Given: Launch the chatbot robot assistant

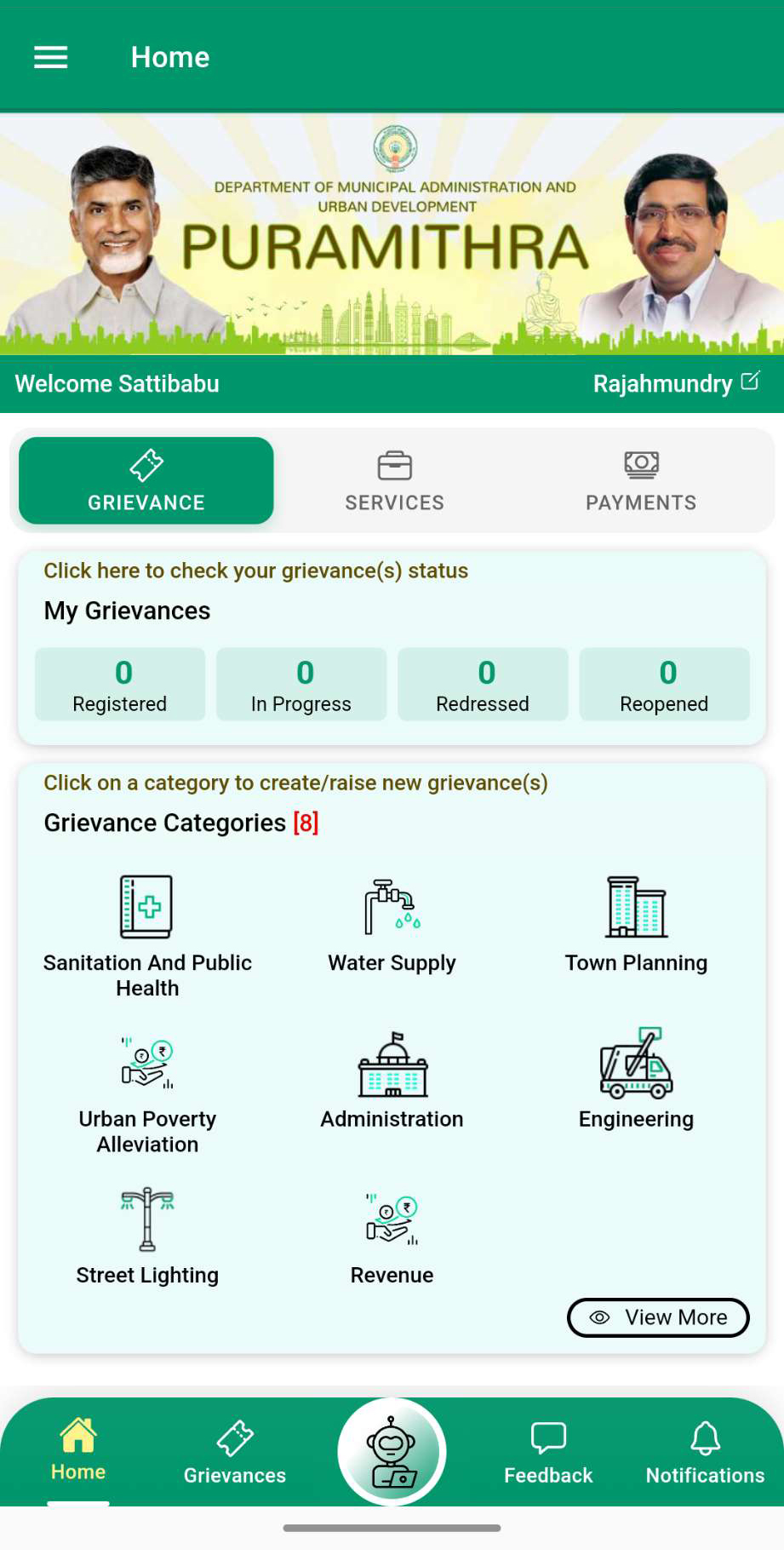Looking at the screenshot, I should (392, 1451).
